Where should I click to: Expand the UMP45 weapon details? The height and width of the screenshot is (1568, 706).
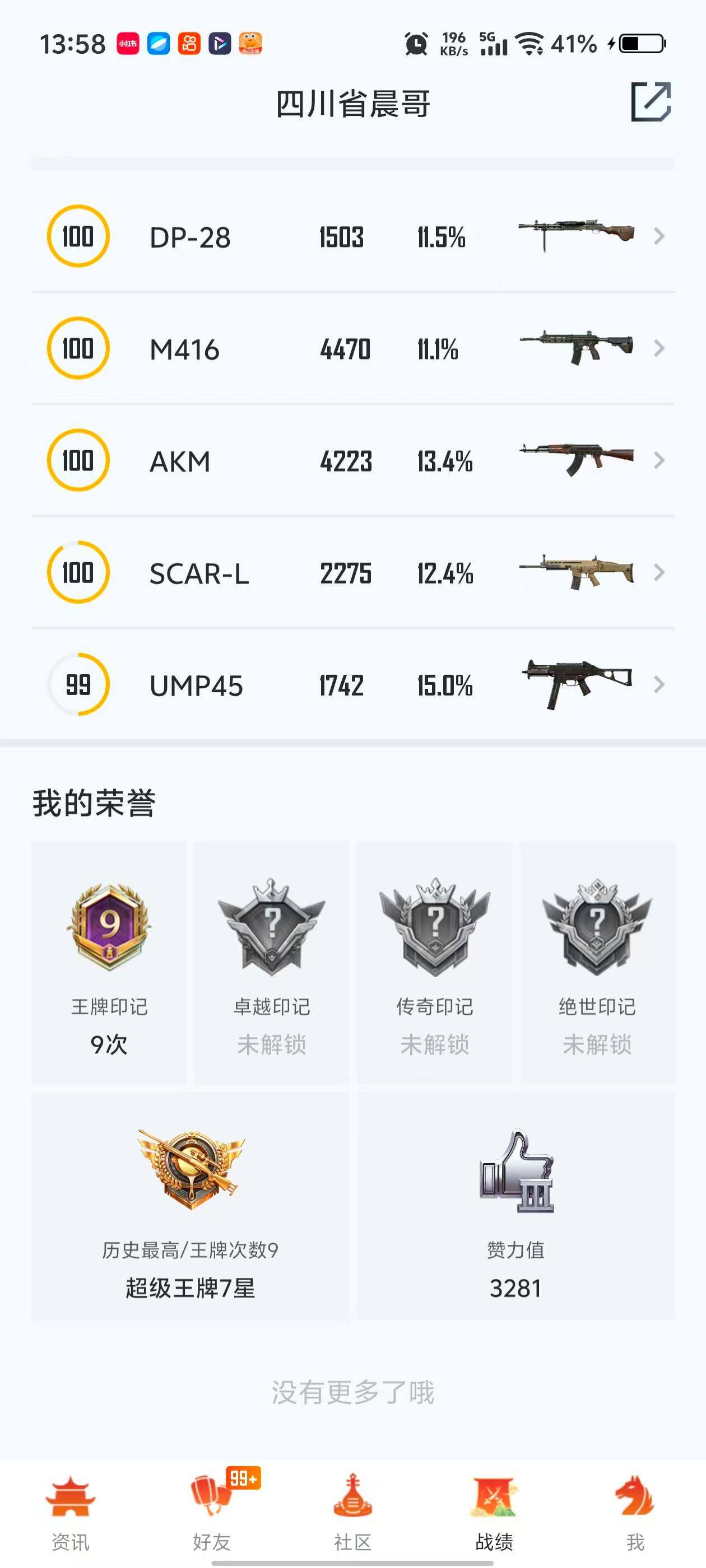coord(659,685)
